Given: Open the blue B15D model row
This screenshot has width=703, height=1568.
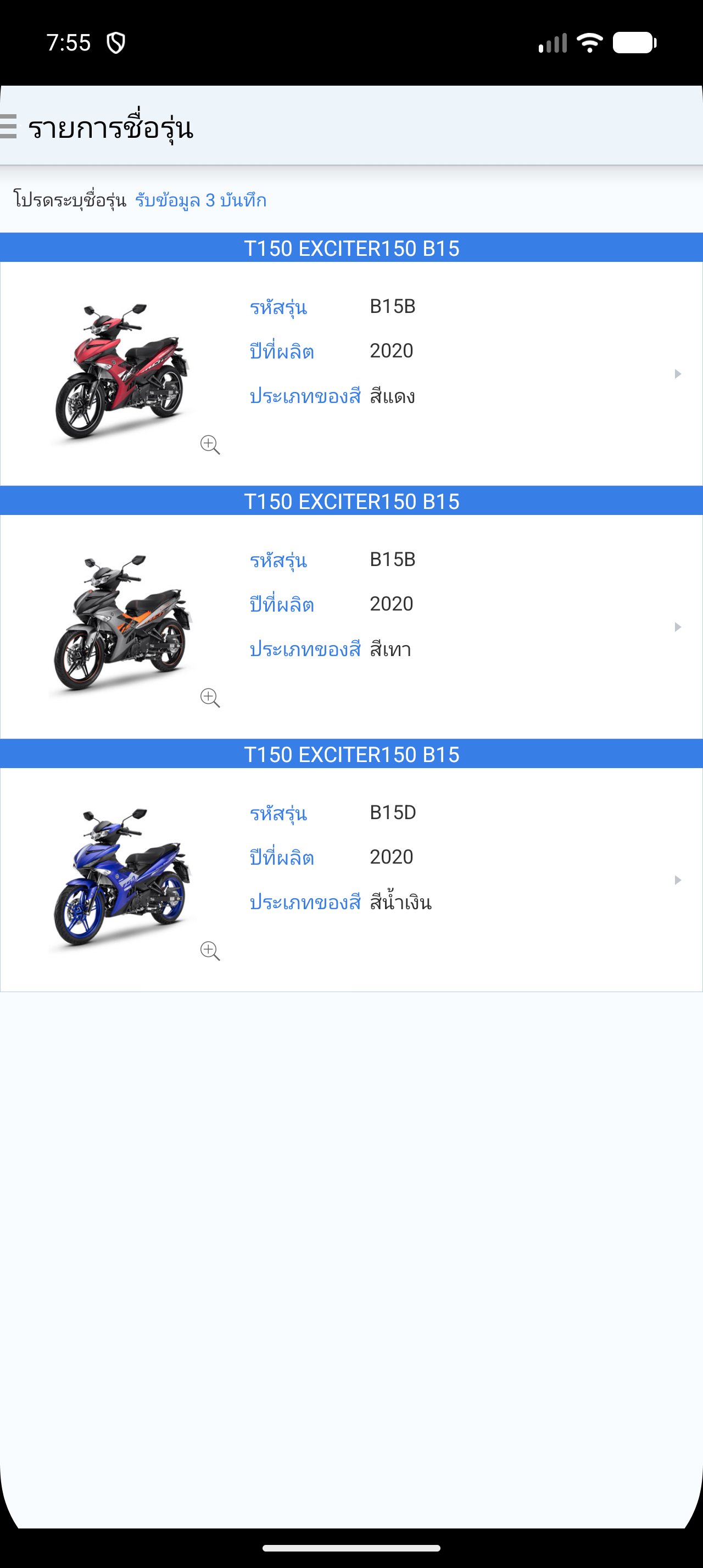Looking at the screenshot, I should point(677,880).
